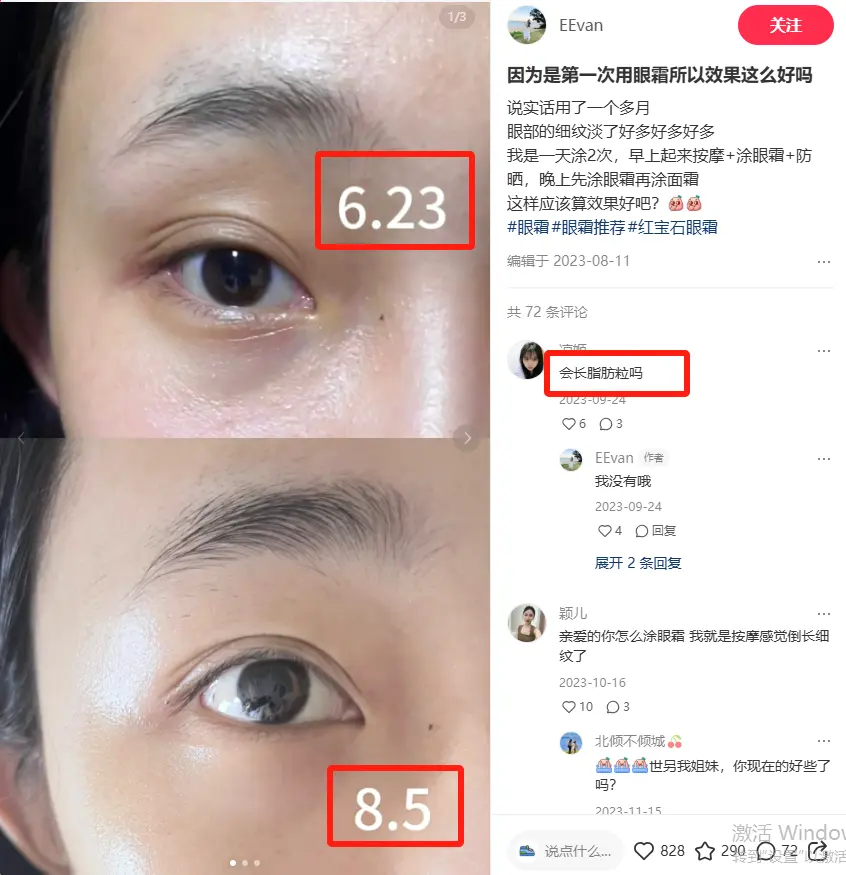846x875 pixels.
Task: Tap the 说点什么 comment input box
Action: (x=565, y=851)
